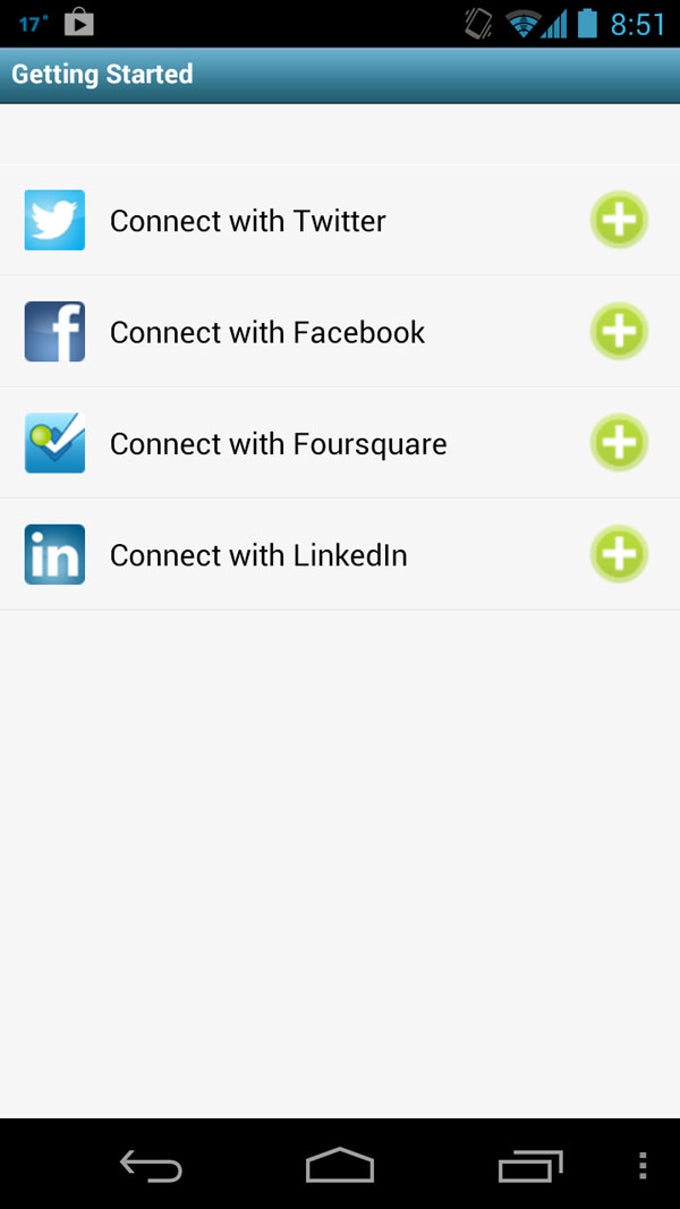The image size is (680, 1209).
Task: Open the navigation bar overflow menu
Action: 642,1166
